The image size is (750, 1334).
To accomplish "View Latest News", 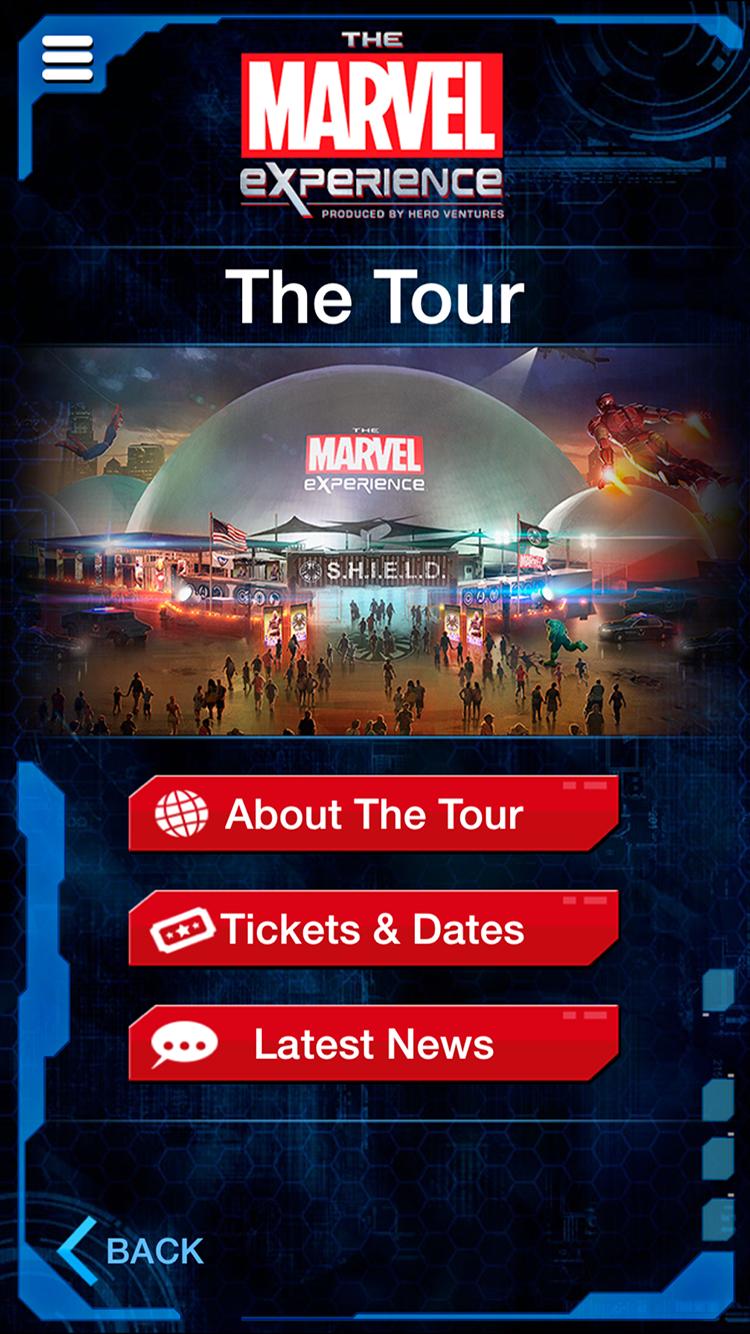I will pyautogui.click(x=373, y=1044).
